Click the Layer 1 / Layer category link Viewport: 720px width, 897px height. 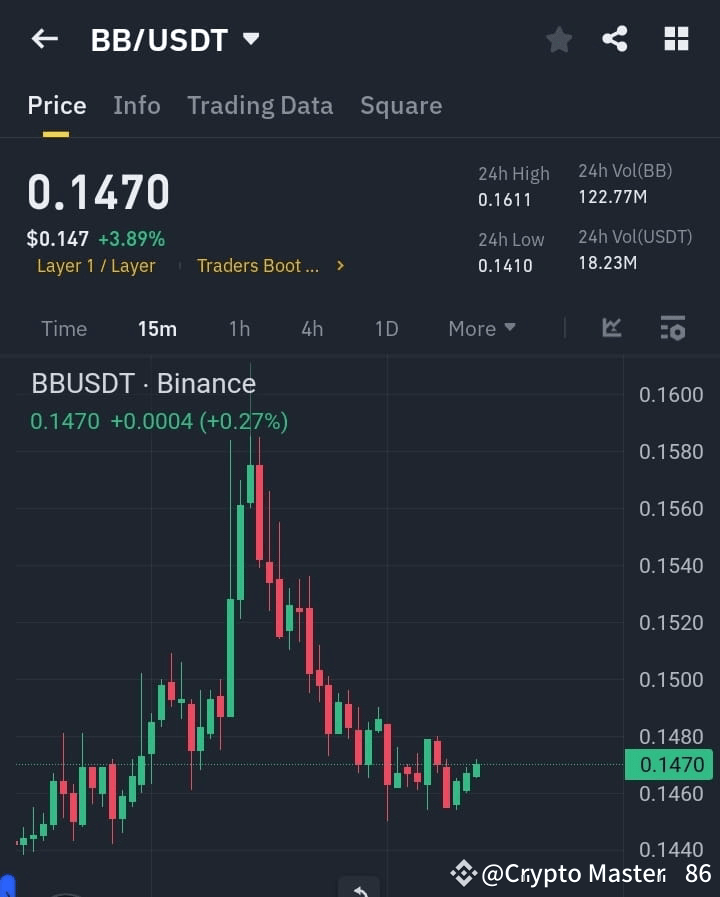click(96, 266)
